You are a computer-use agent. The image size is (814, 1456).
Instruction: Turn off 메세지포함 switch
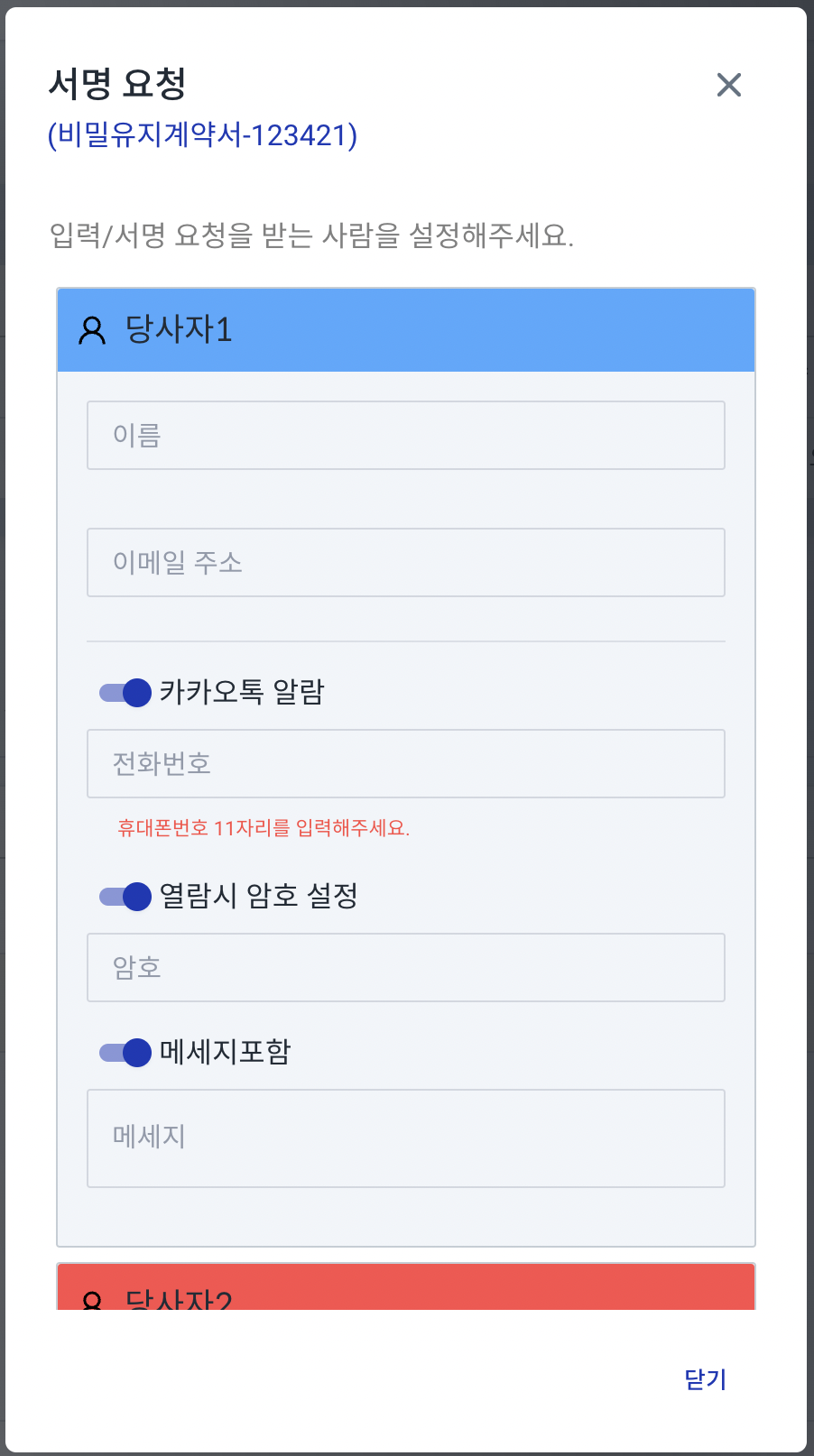click(125, 1053)
